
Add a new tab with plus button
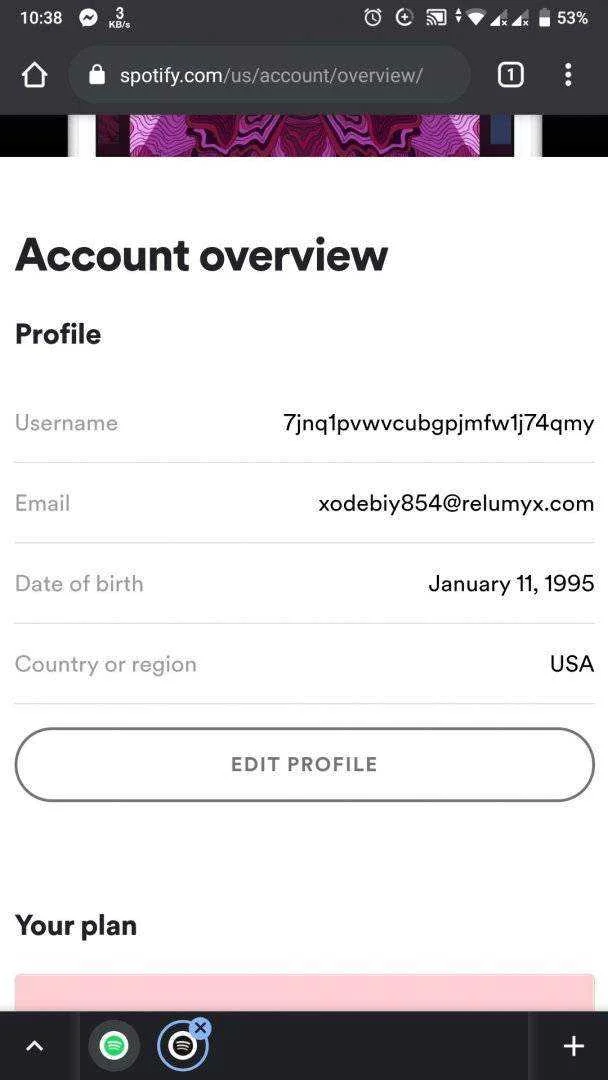coord(573,1047)
